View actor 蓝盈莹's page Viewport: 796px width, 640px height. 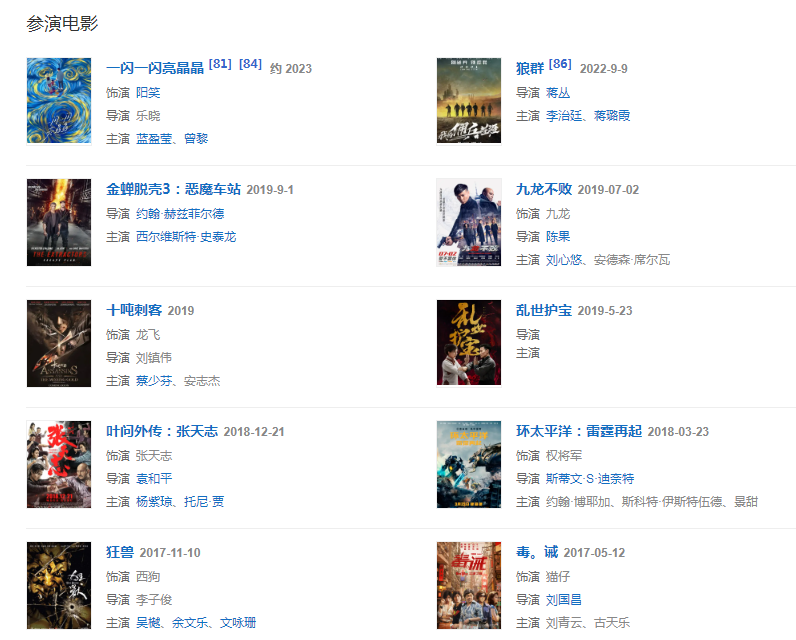tap(154, 138)
